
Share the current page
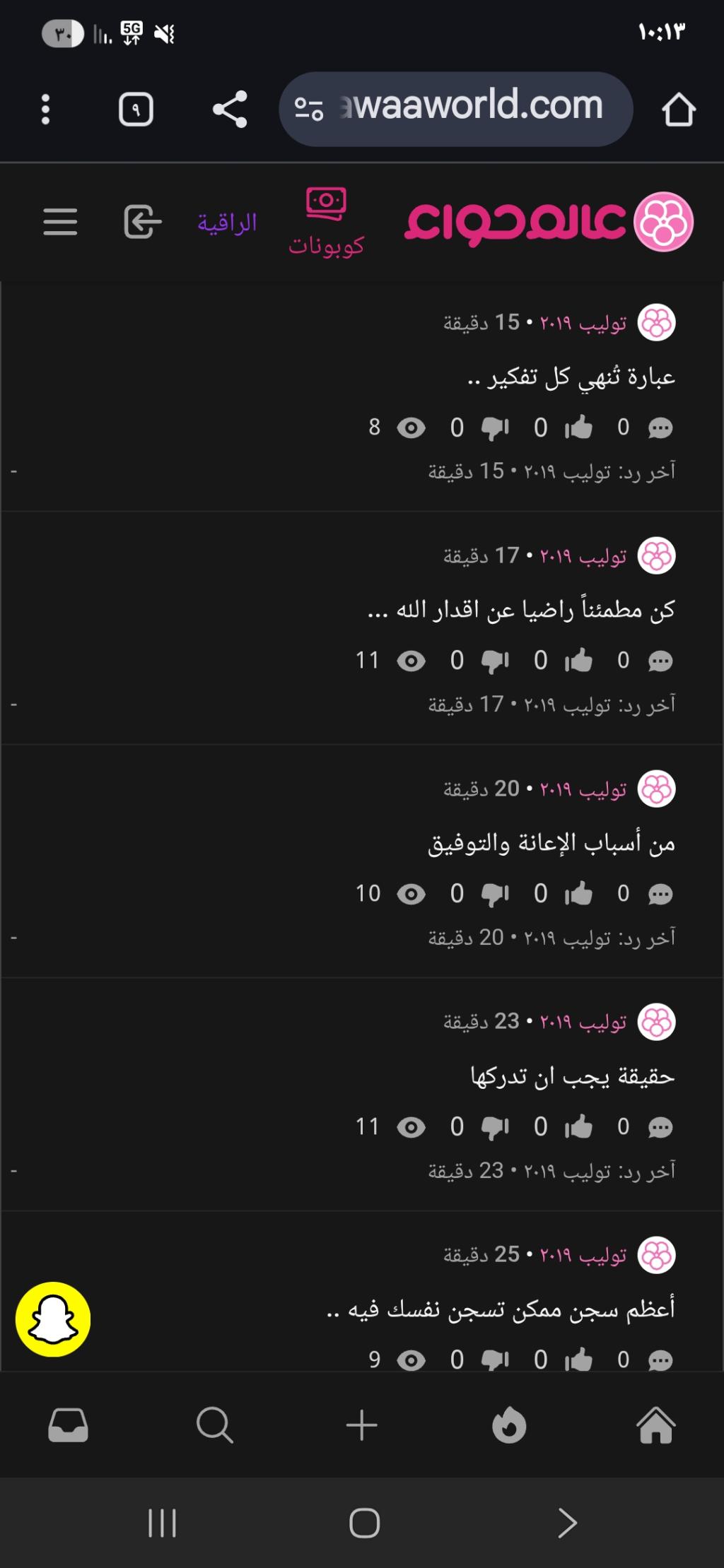tap(230, 110)
